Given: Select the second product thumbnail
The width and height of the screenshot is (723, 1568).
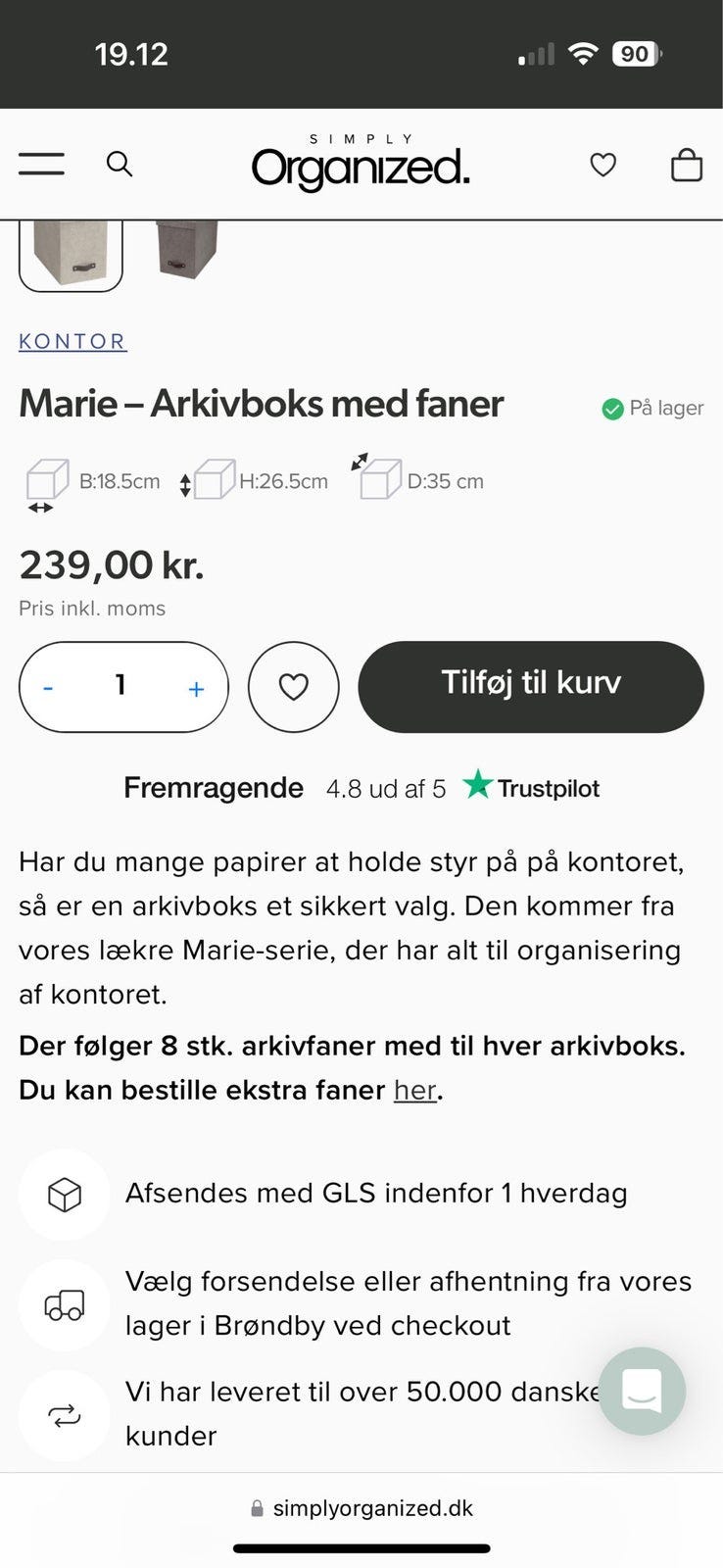Looking at the screenshot, I should coord(186,251).
